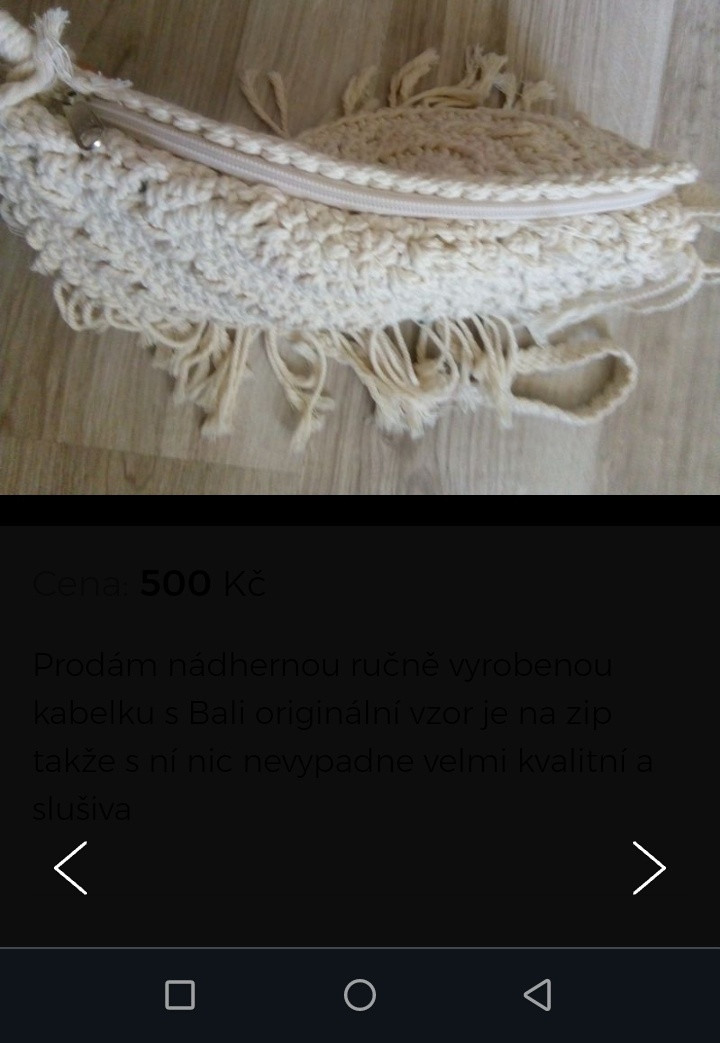The image size is (720, 1043).
Task: Select the price text reading 500 Kč
Action: pos(200,583)
